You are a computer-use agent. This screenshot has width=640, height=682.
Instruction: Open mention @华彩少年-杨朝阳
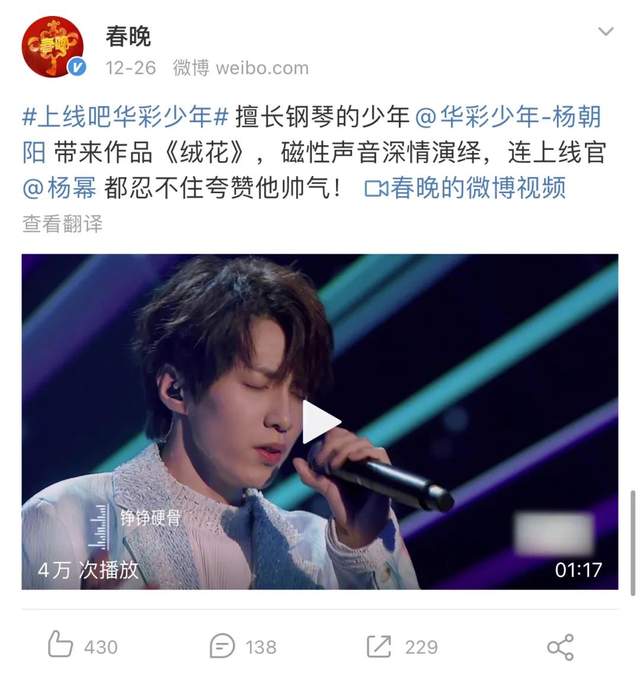508,117
